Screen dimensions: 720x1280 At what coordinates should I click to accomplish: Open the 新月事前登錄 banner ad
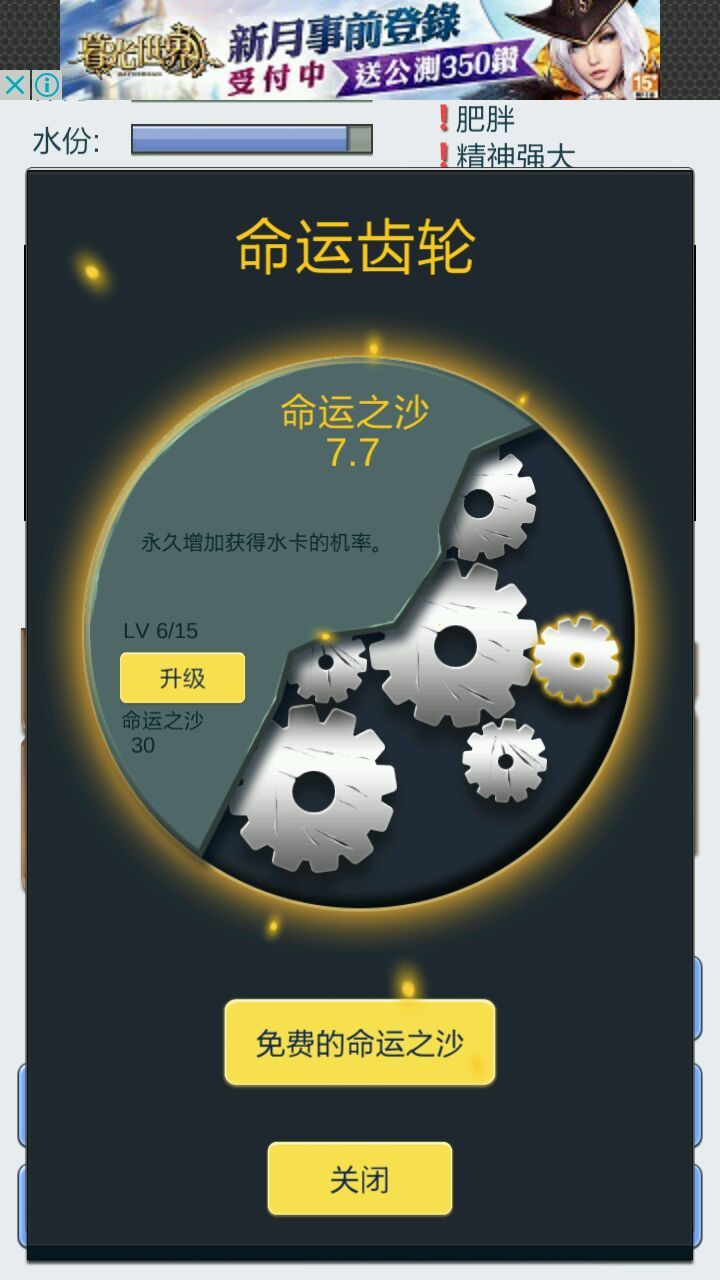360,48
